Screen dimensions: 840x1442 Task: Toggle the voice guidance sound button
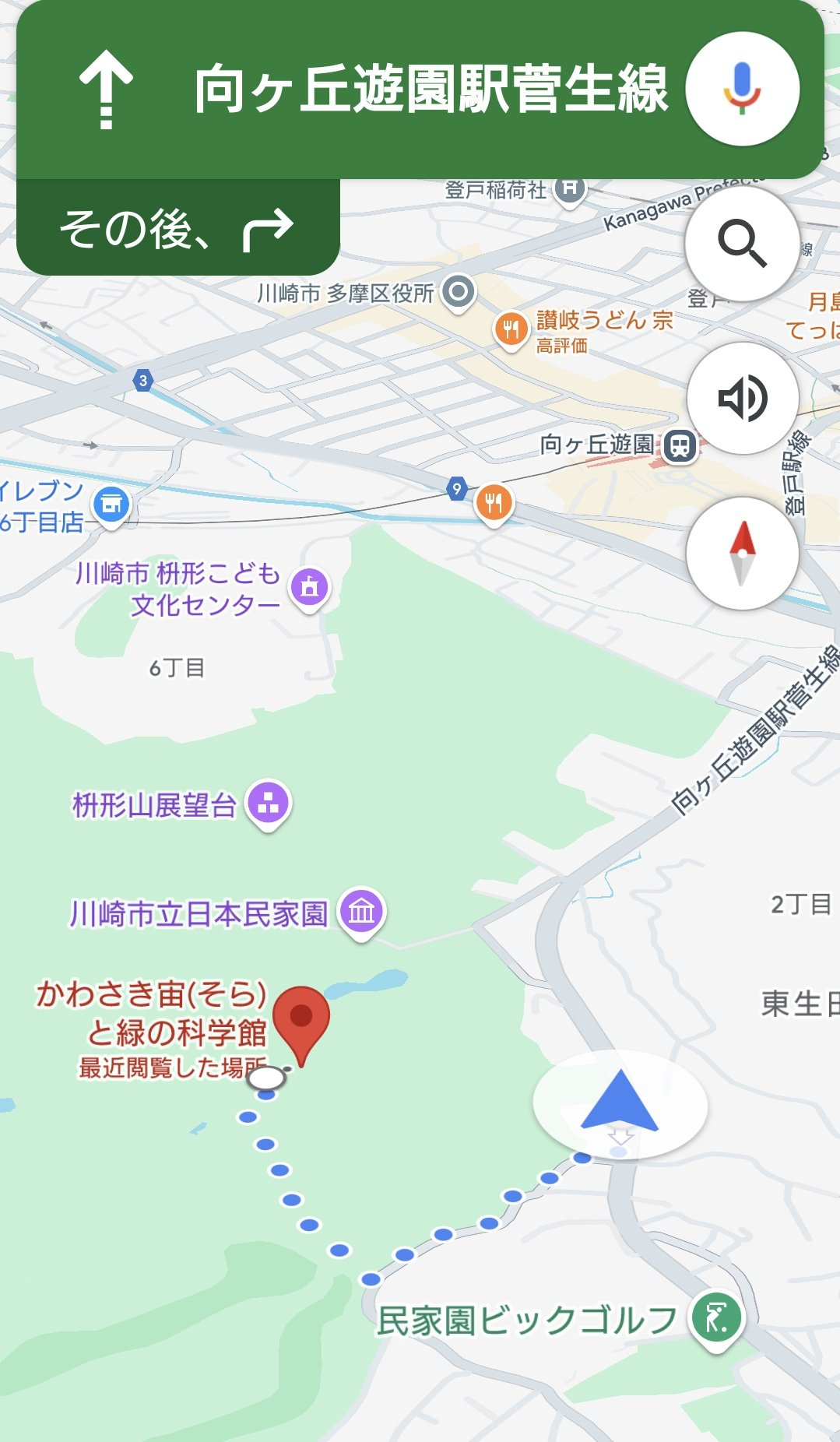[742, 398]
